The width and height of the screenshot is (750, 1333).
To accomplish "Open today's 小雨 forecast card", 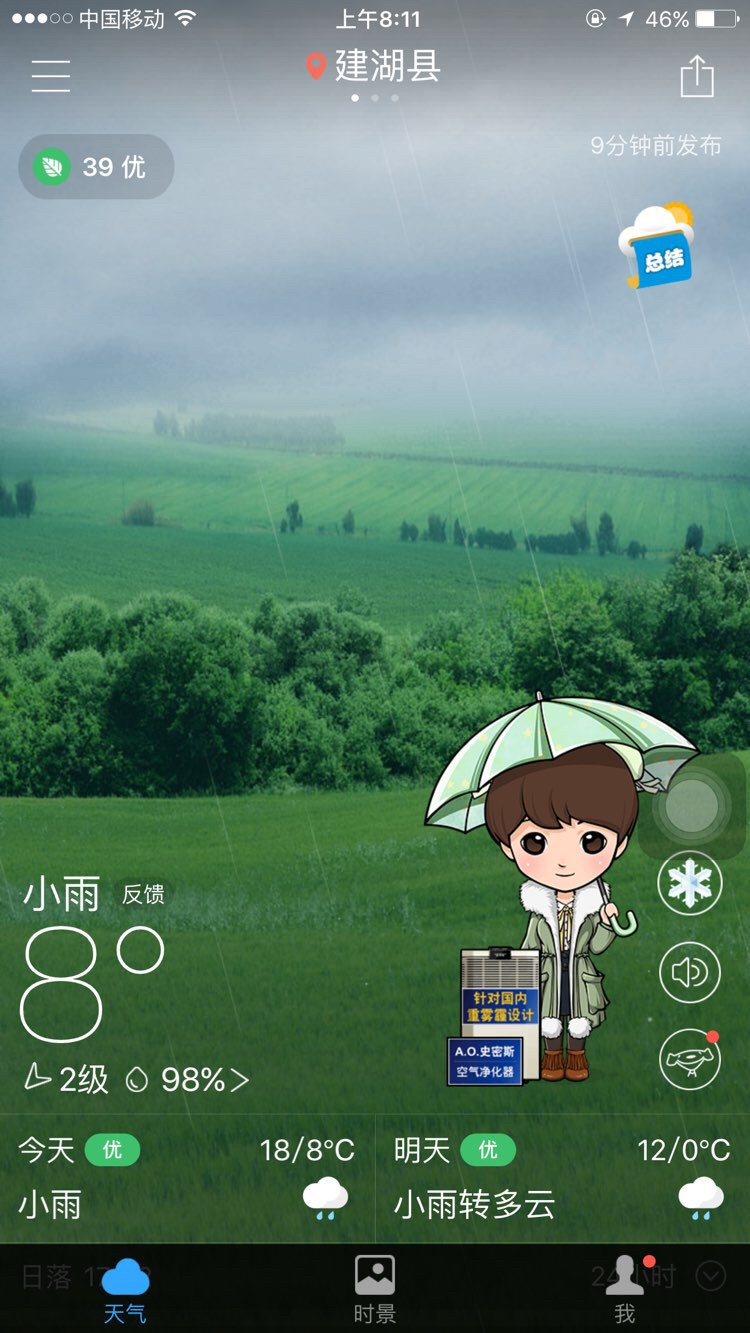I will [187, 1179].
